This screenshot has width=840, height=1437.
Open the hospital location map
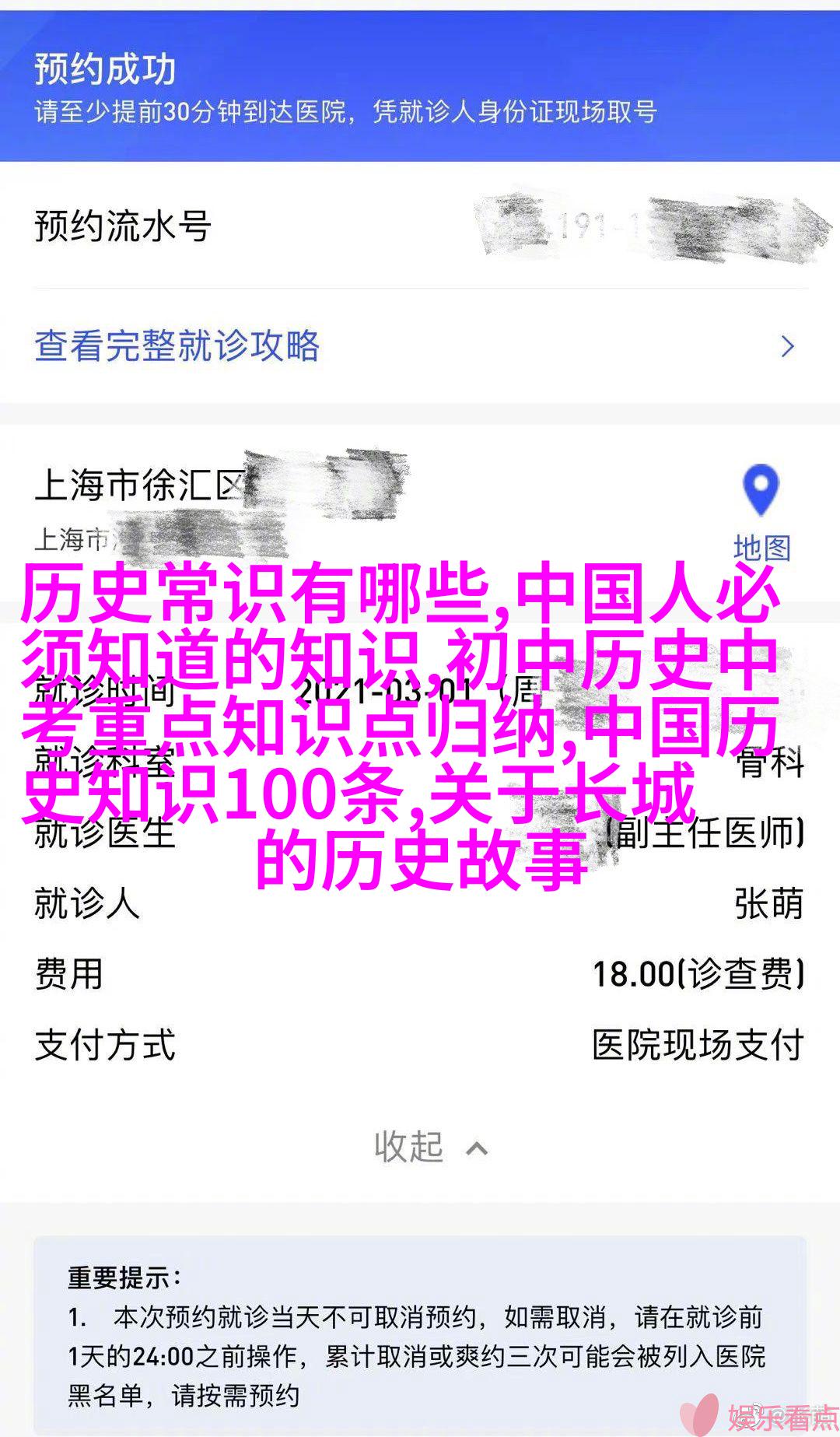click(761, 511)
